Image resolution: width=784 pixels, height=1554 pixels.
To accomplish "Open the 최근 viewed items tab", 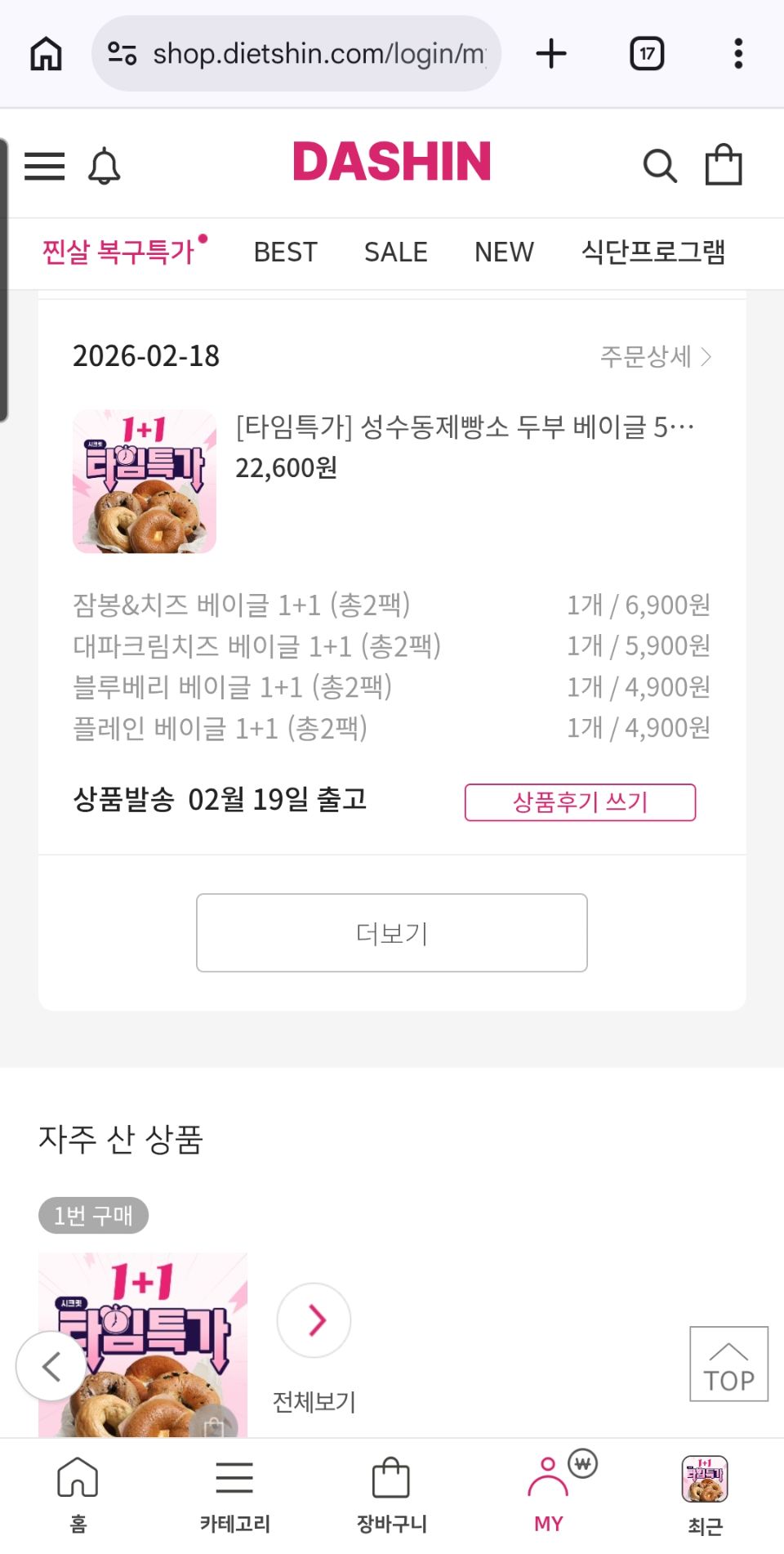I will coord(705,1494).
